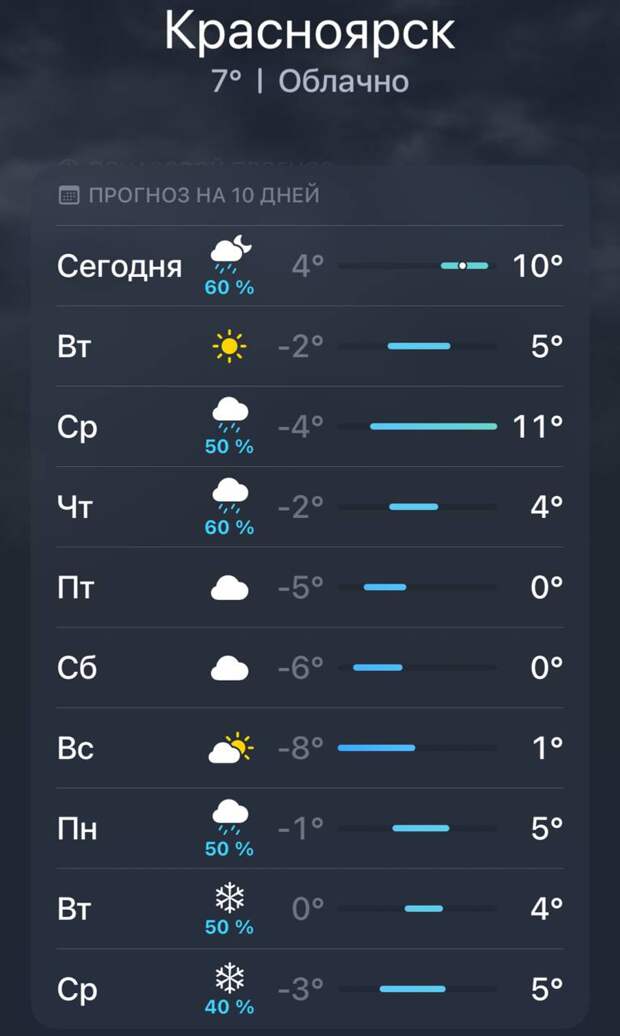This screenshot has height=1036, width=620.
Task: Open the Ср forecast with 11° high
Action: pos(310,427)
